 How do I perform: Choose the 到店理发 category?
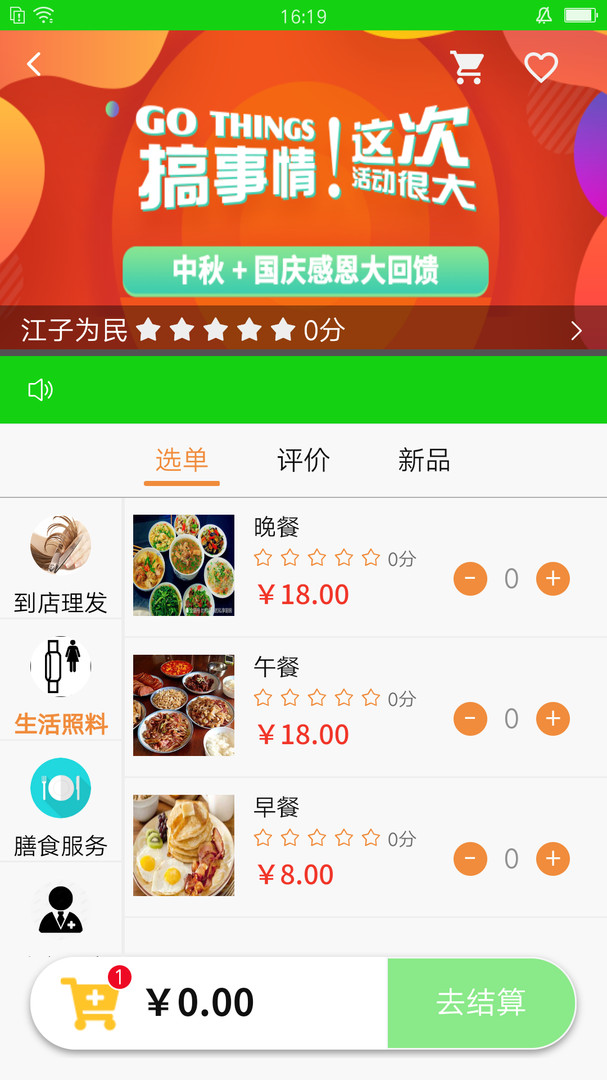coord(61,562)
